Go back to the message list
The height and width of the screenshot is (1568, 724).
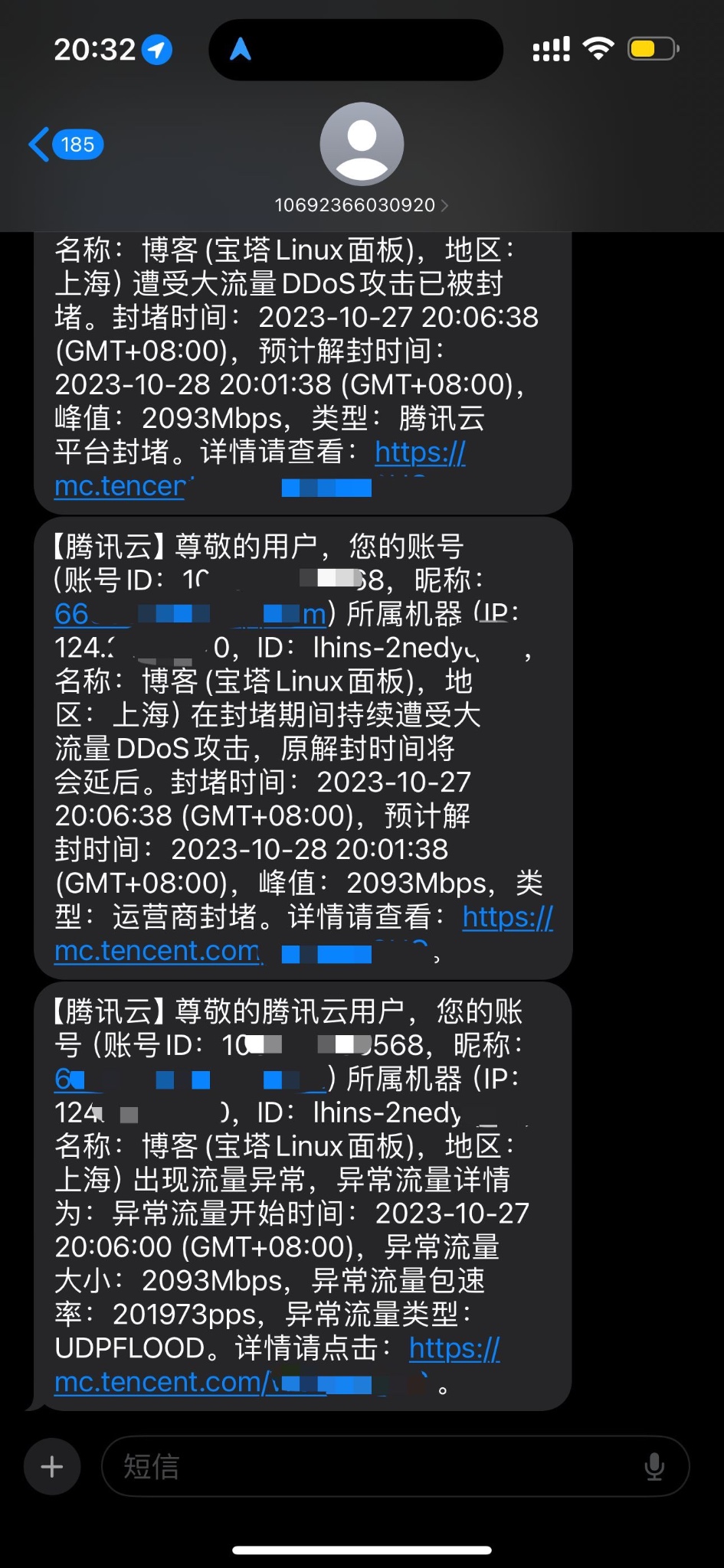(65, 145)
